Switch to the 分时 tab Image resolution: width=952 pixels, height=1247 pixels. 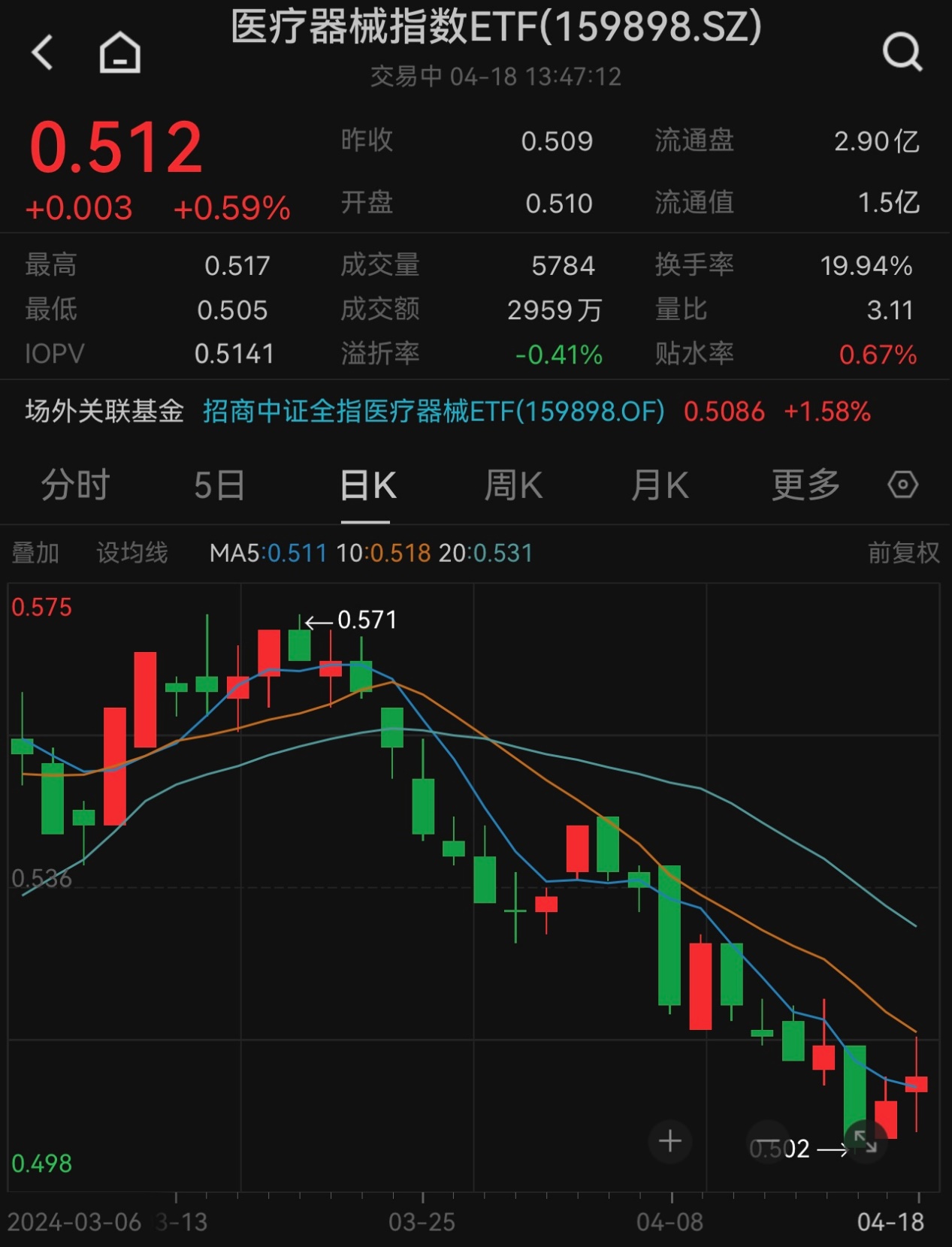[75, 485]
